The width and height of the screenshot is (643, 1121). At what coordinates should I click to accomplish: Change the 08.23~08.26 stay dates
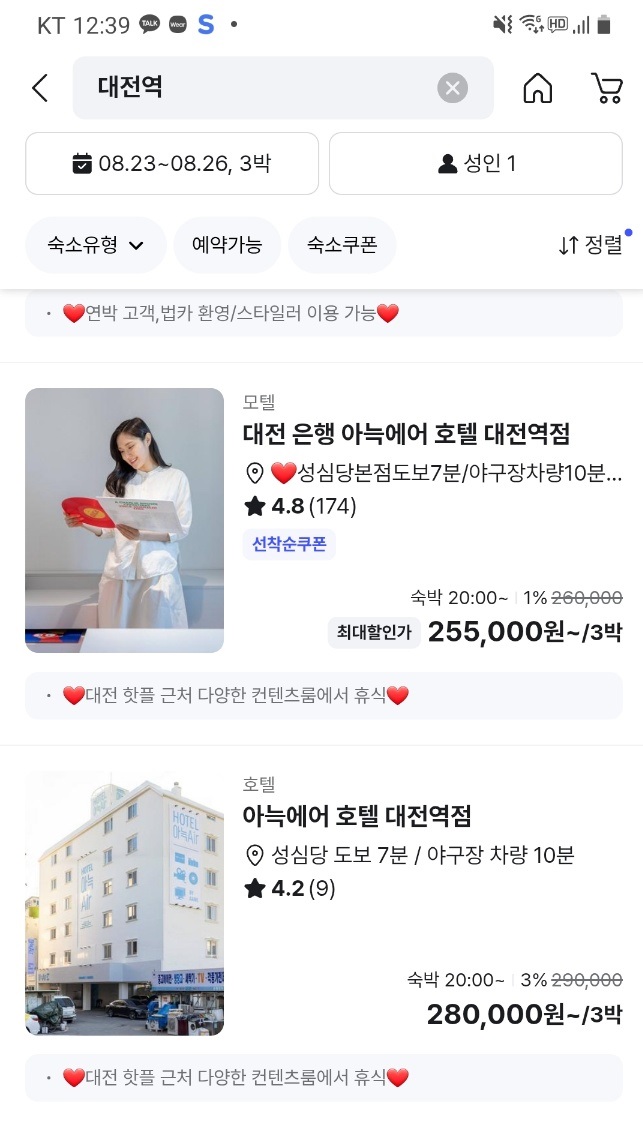(x=172, y=163)
